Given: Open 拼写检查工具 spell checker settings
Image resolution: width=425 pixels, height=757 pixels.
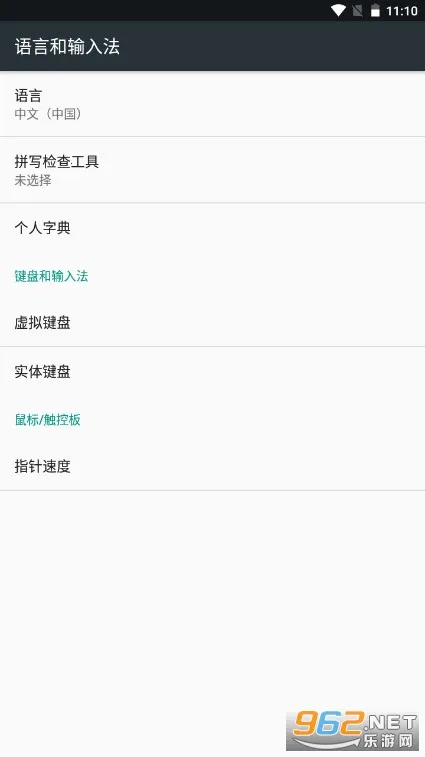Looking at the screenshot, I should click(x=212, y=170).
